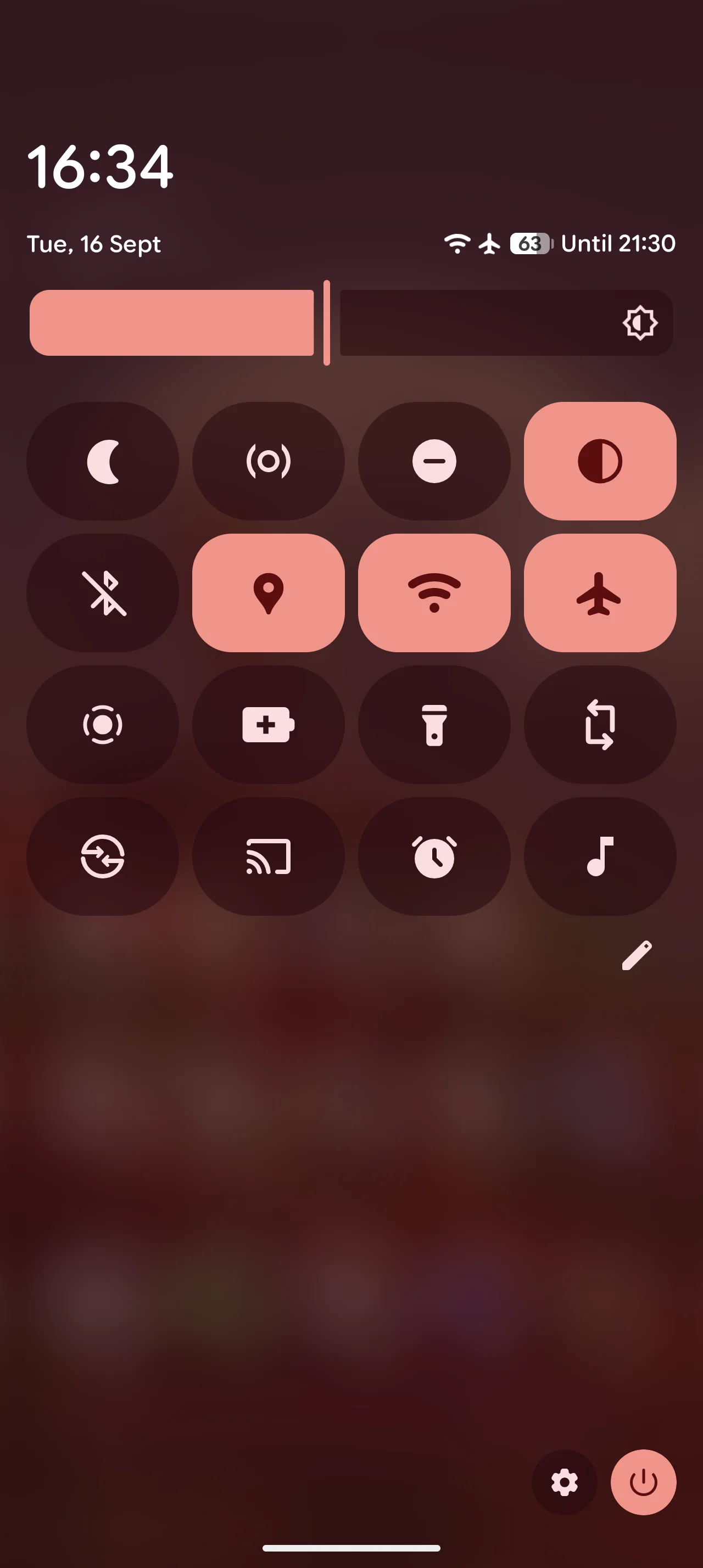703x1568 pixels.
Task: Turn on the hotspot tile
Action: [x=269, y=461]
